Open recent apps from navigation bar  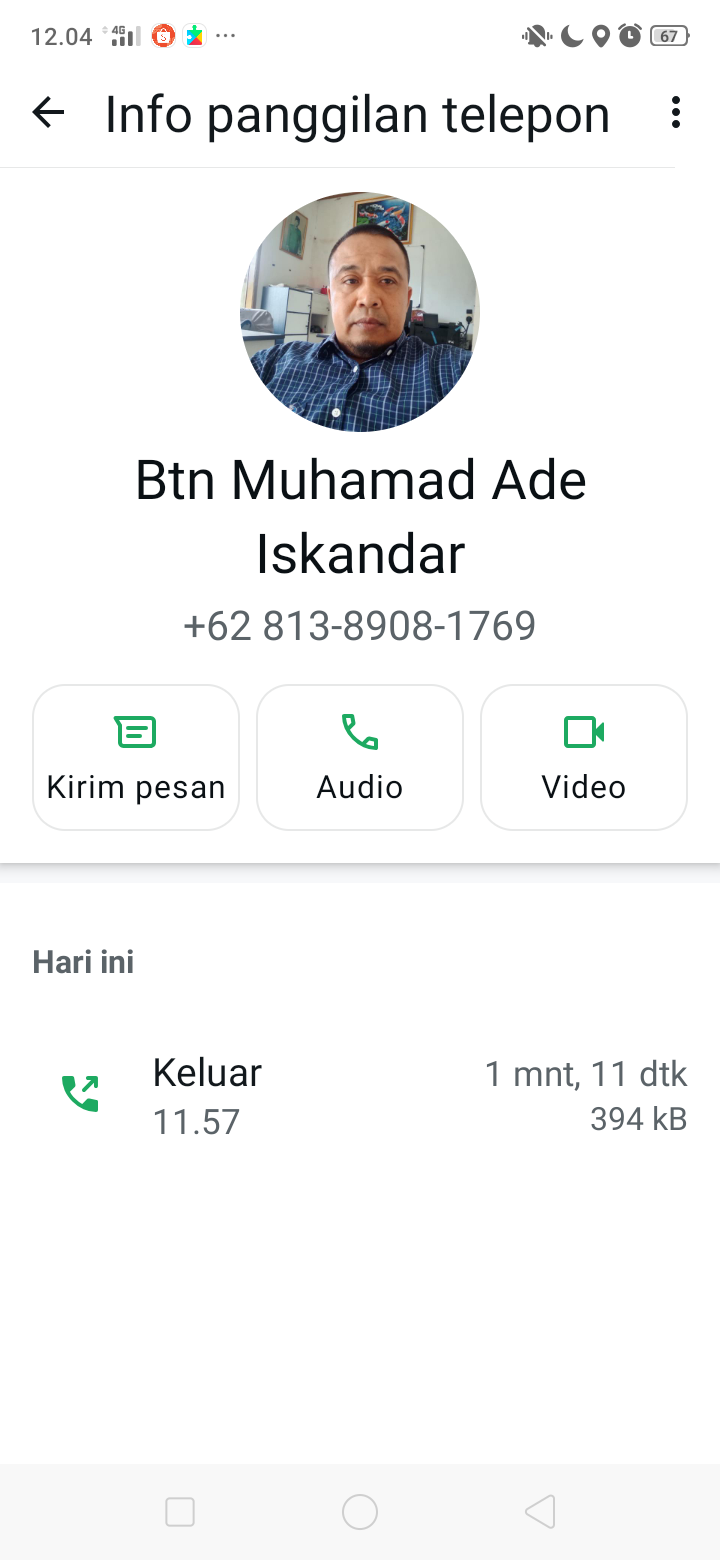click(x=180, y=1512)
